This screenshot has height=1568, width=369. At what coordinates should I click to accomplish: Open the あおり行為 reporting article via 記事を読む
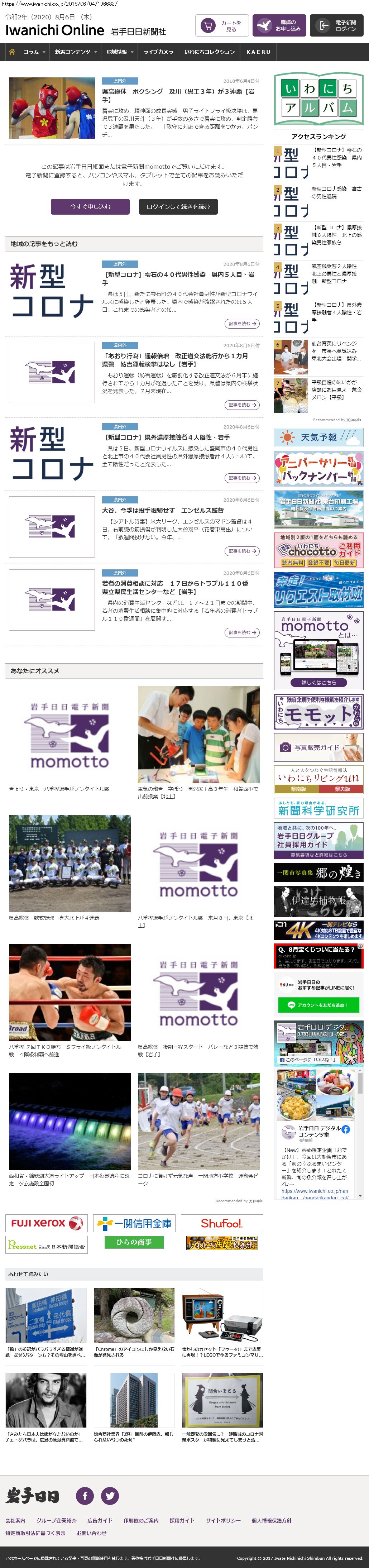click(x=242, y=405)
